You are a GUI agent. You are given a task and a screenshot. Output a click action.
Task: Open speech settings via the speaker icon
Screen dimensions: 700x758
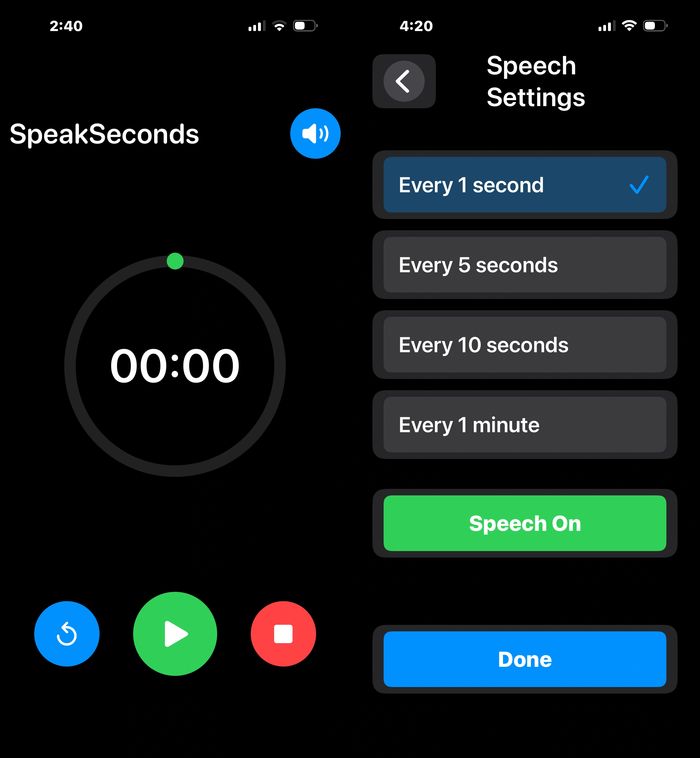(315, 134)
